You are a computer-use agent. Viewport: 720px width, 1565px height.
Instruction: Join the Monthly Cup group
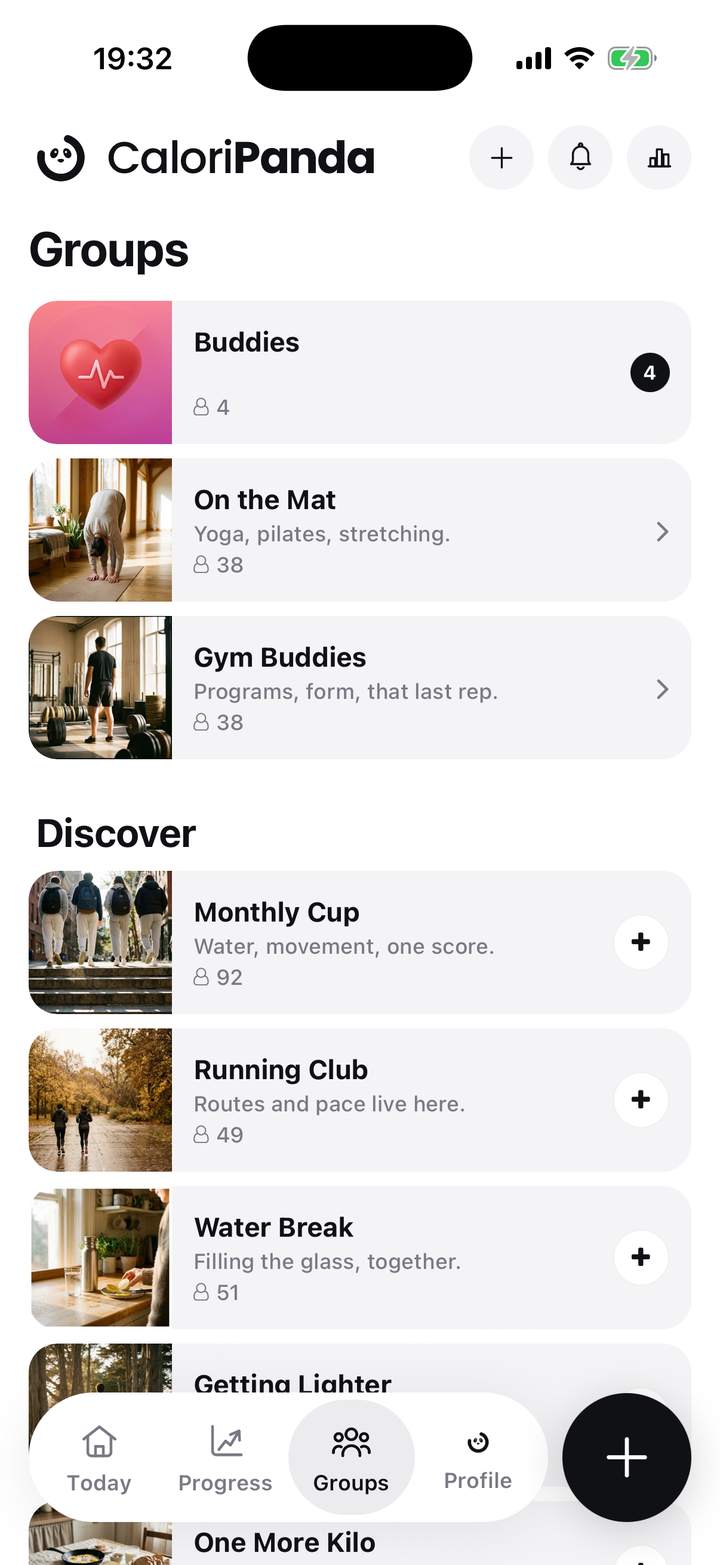(x=641, y=942)
